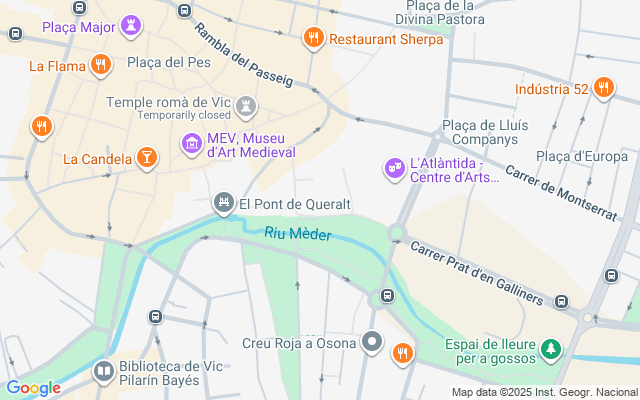
Task: Open Temple romà de Vic place marker
Action: 246,107
